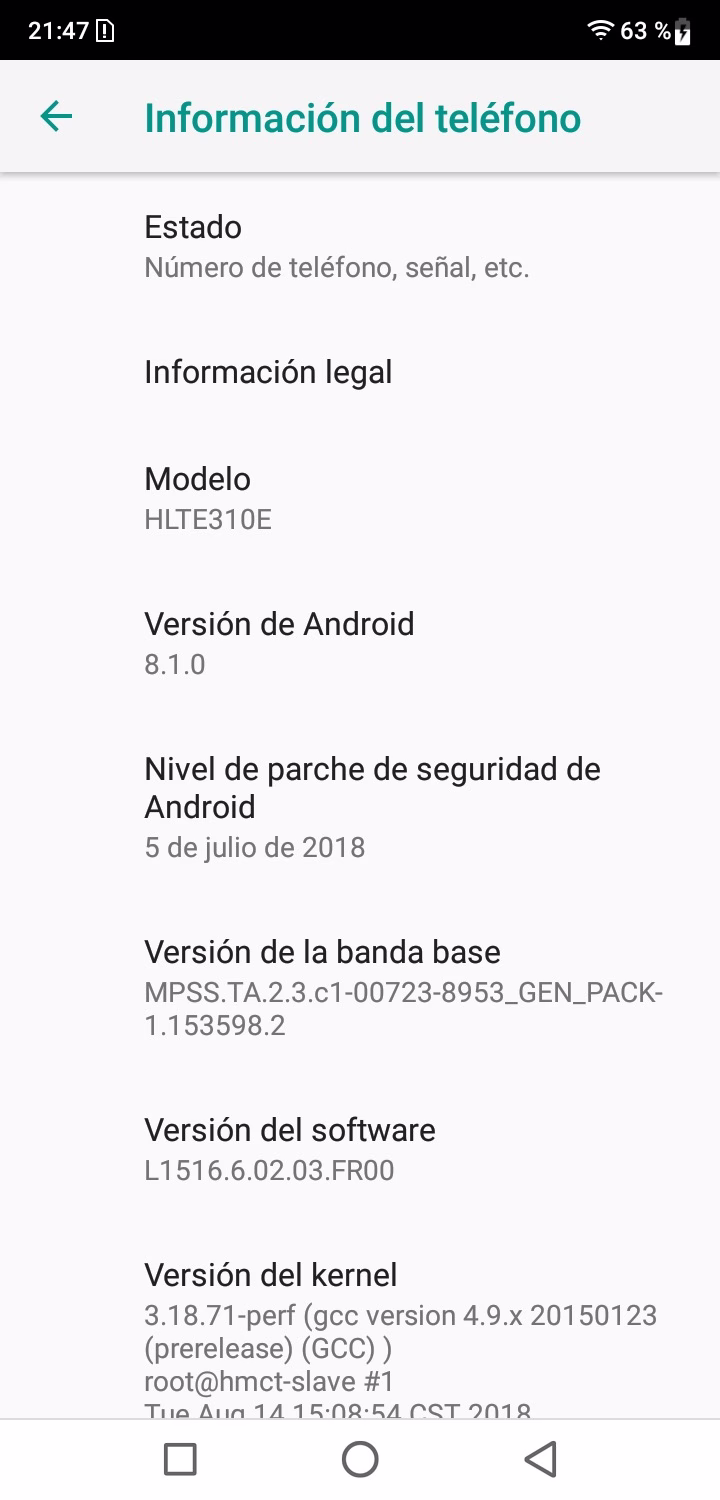The image size is (720, 1500).
Task: Tap the Versión de la banda base row
Action: (360, 987)
